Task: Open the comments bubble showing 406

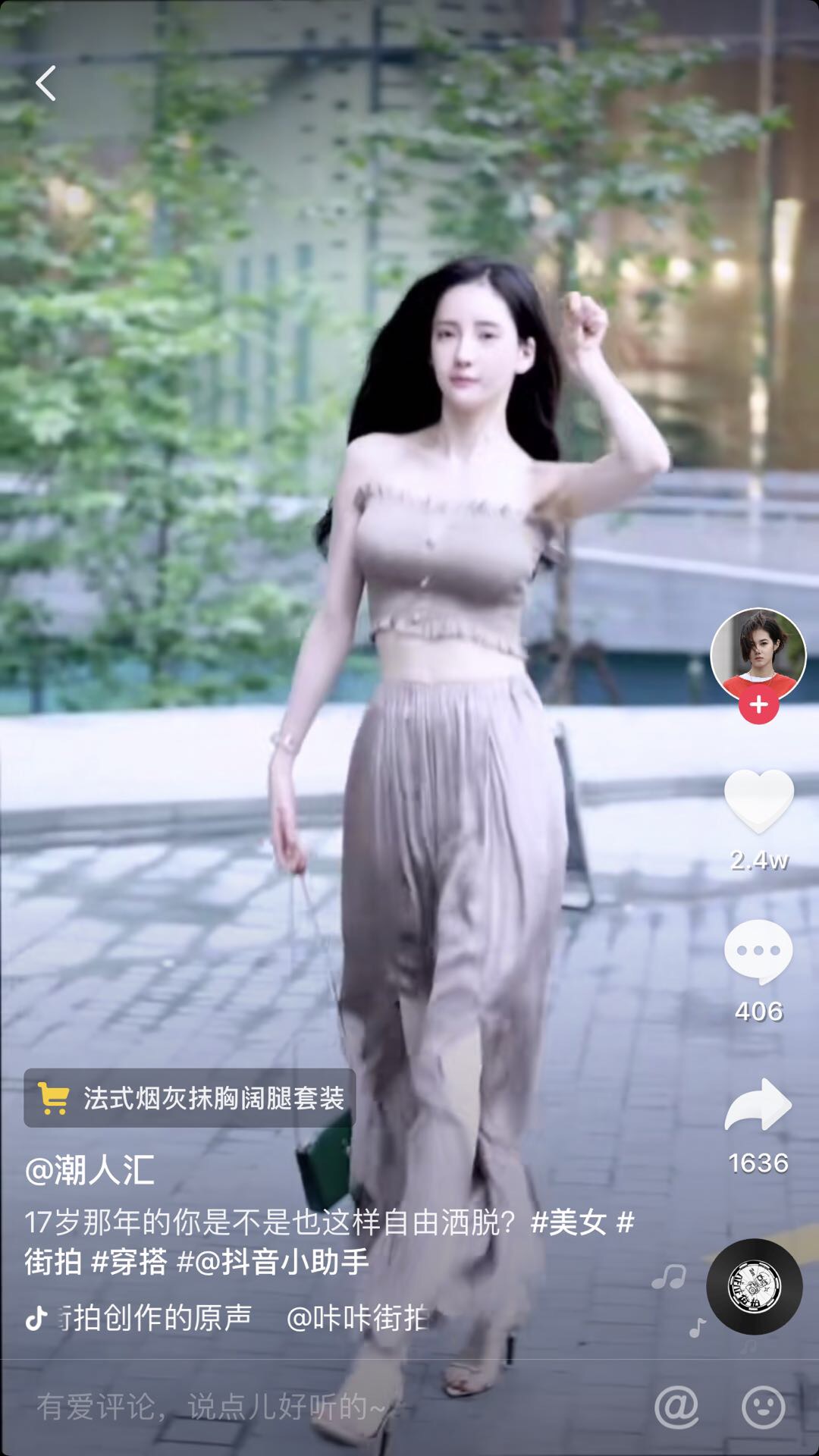Action: tap(758, 952)
